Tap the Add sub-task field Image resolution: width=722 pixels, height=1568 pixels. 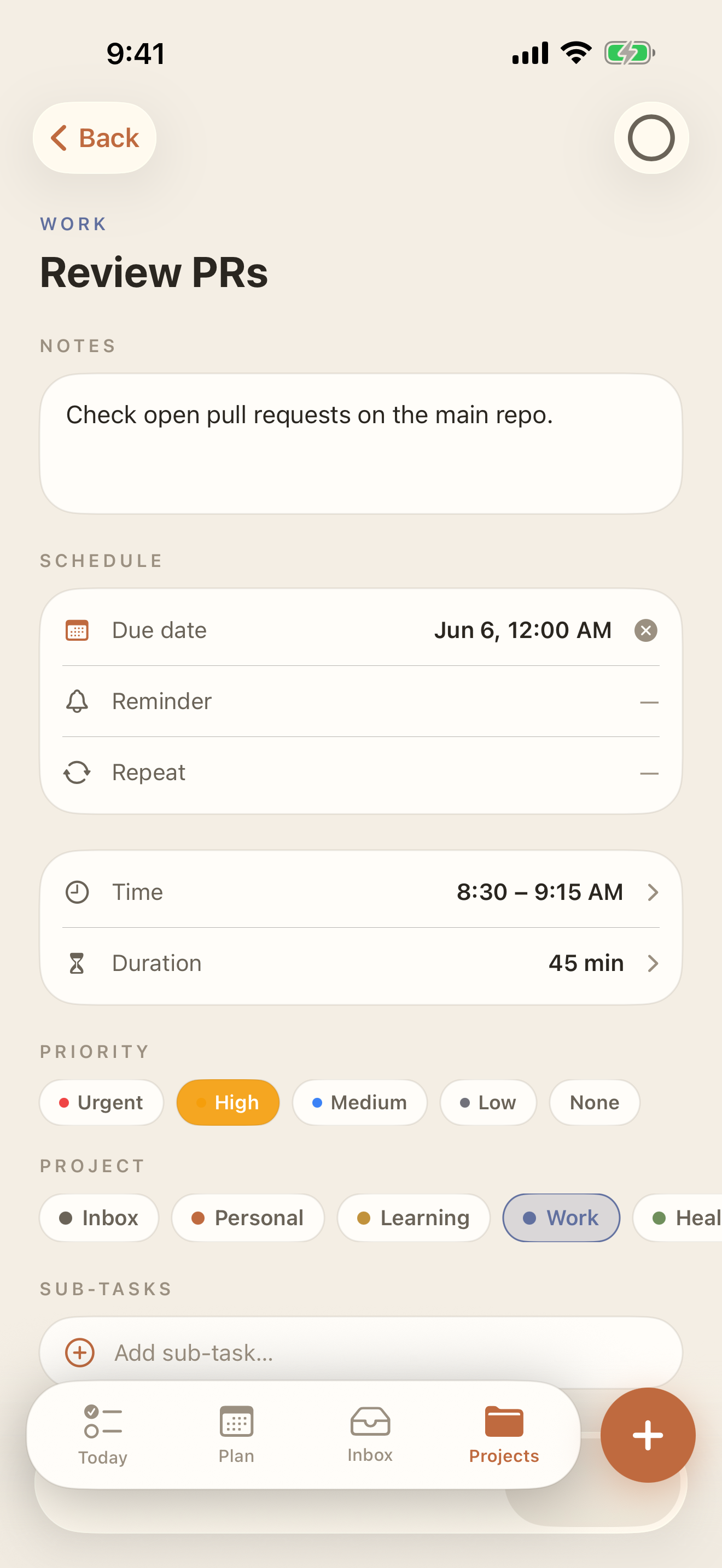tap(361, 1353)
